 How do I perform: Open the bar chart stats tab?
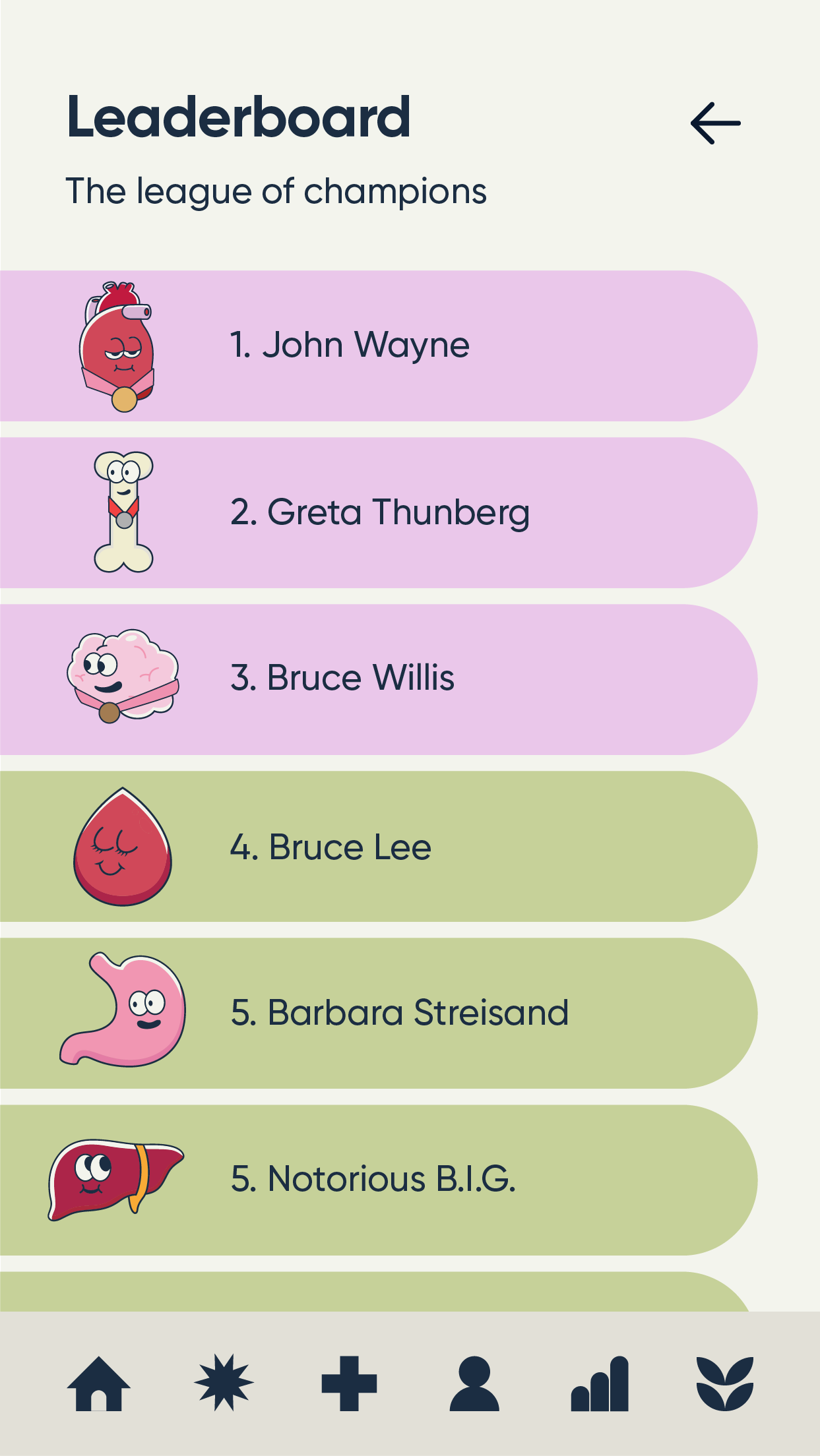tap(600, 1383)
